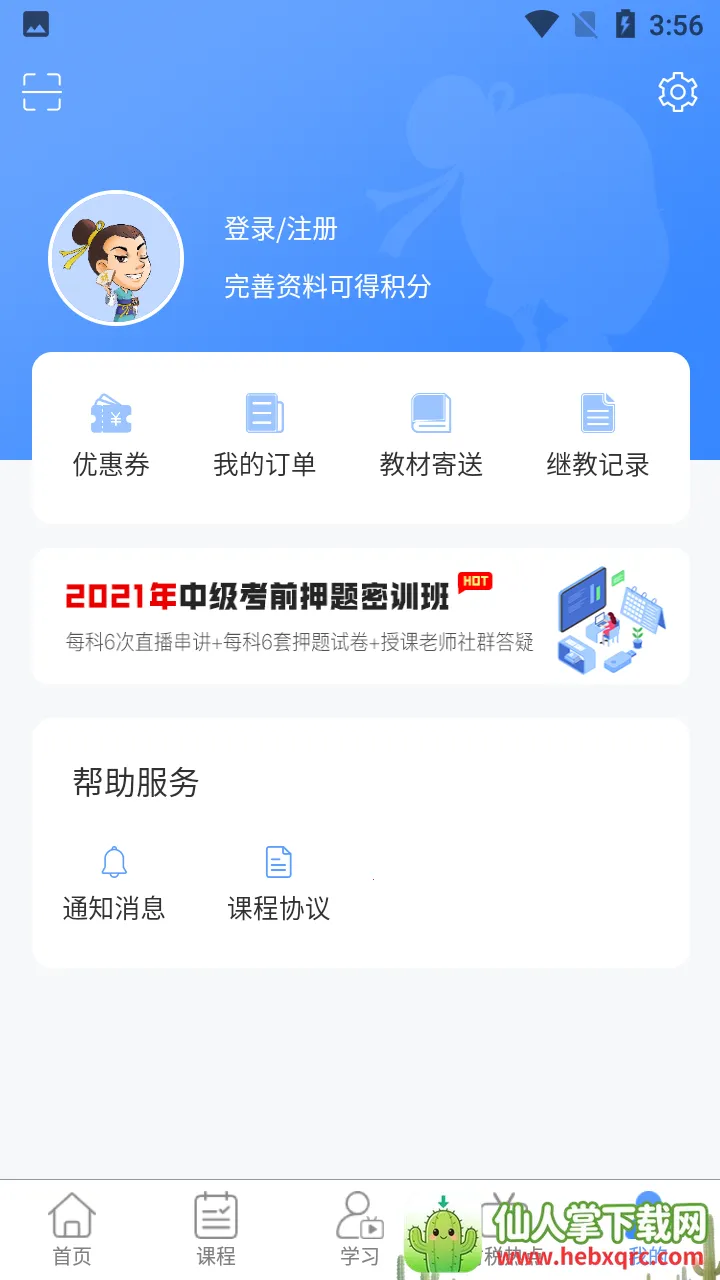
Task: Open the QR scan icon
Action: tap(42, 92)
